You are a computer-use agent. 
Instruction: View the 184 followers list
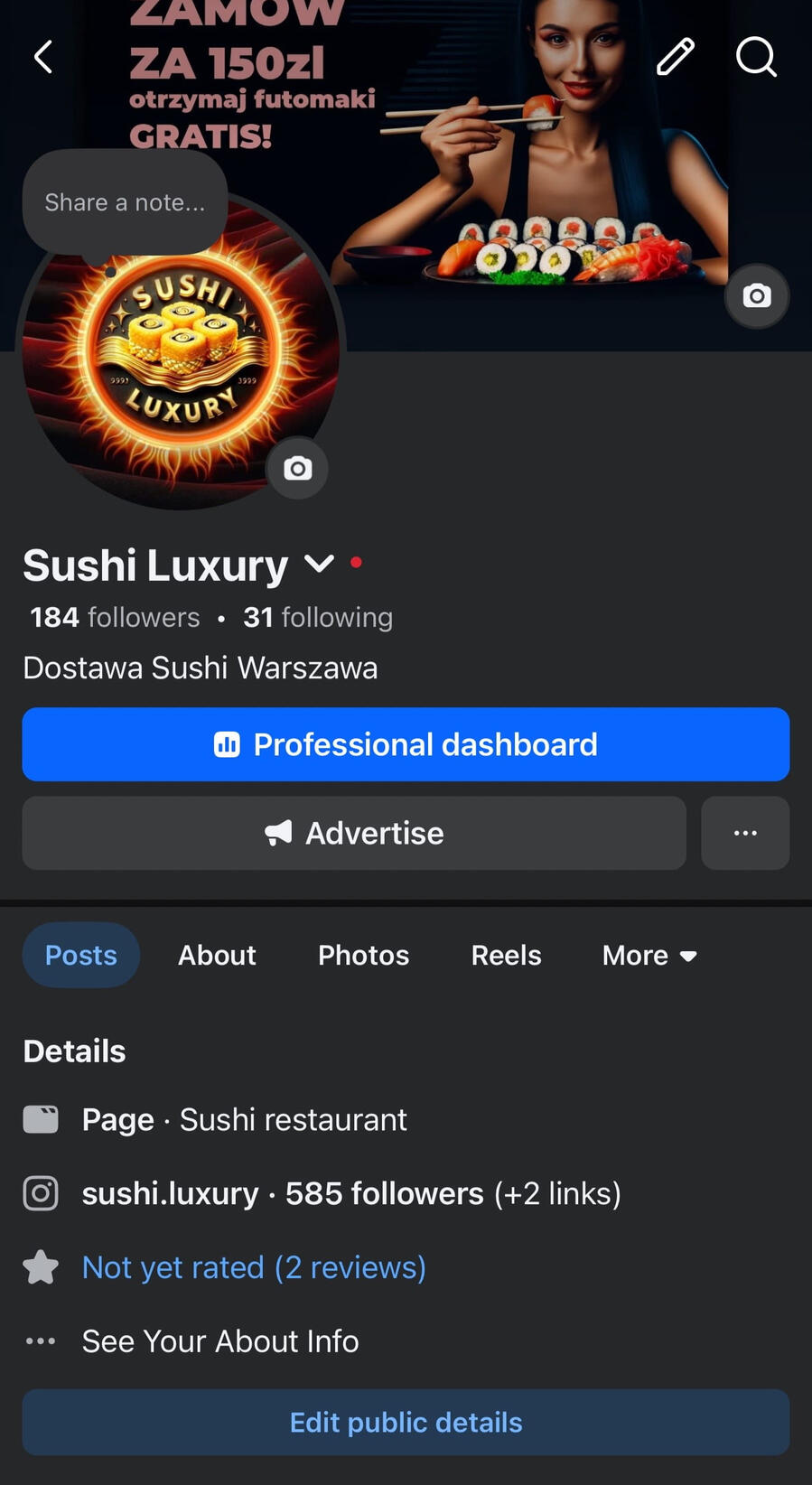[115, 617]
